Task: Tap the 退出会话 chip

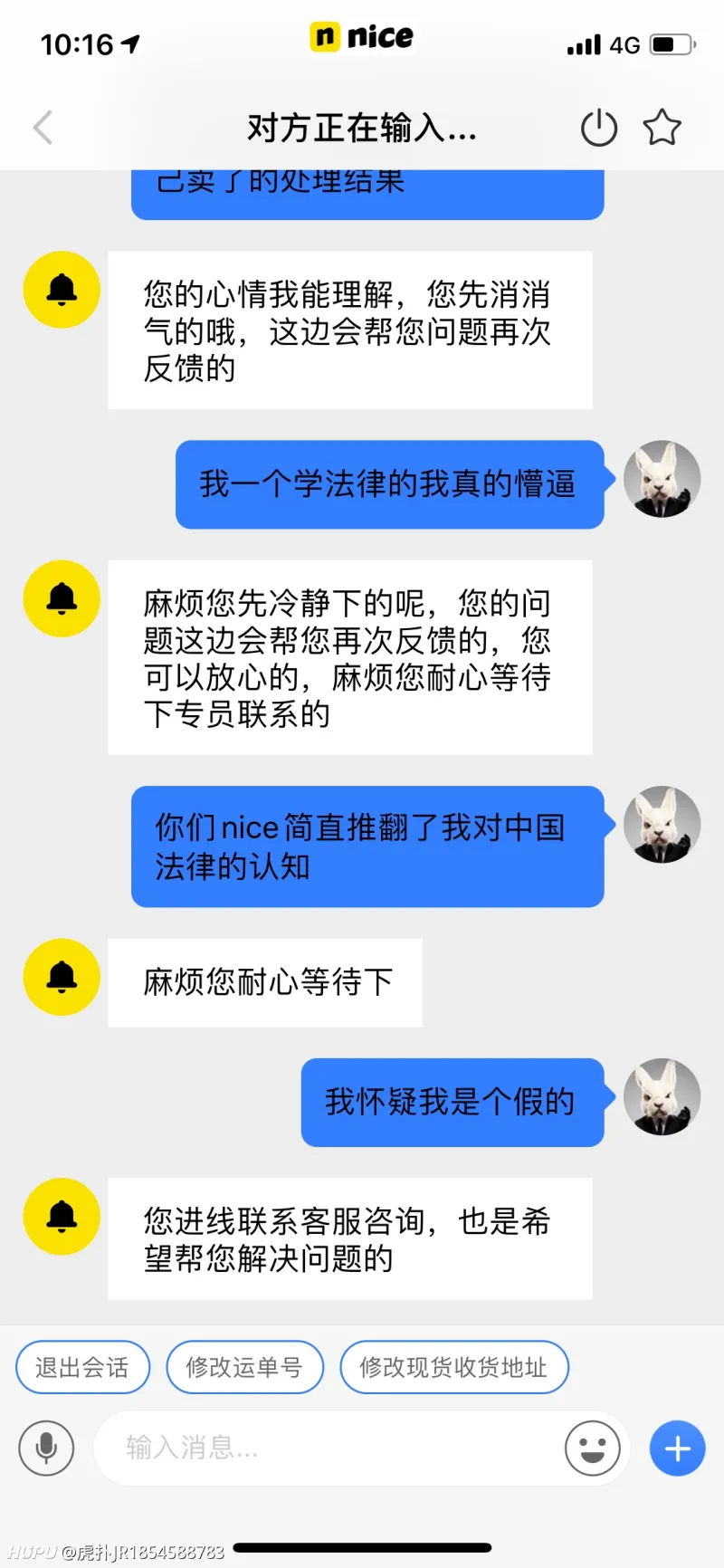Action: (82, 1367)
